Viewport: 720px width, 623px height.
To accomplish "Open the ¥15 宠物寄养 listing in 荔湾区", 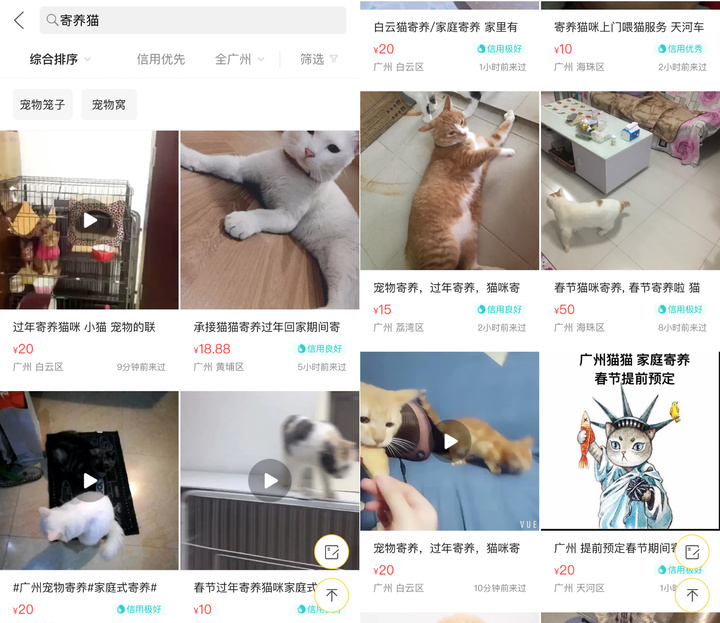I will point(450,180).
